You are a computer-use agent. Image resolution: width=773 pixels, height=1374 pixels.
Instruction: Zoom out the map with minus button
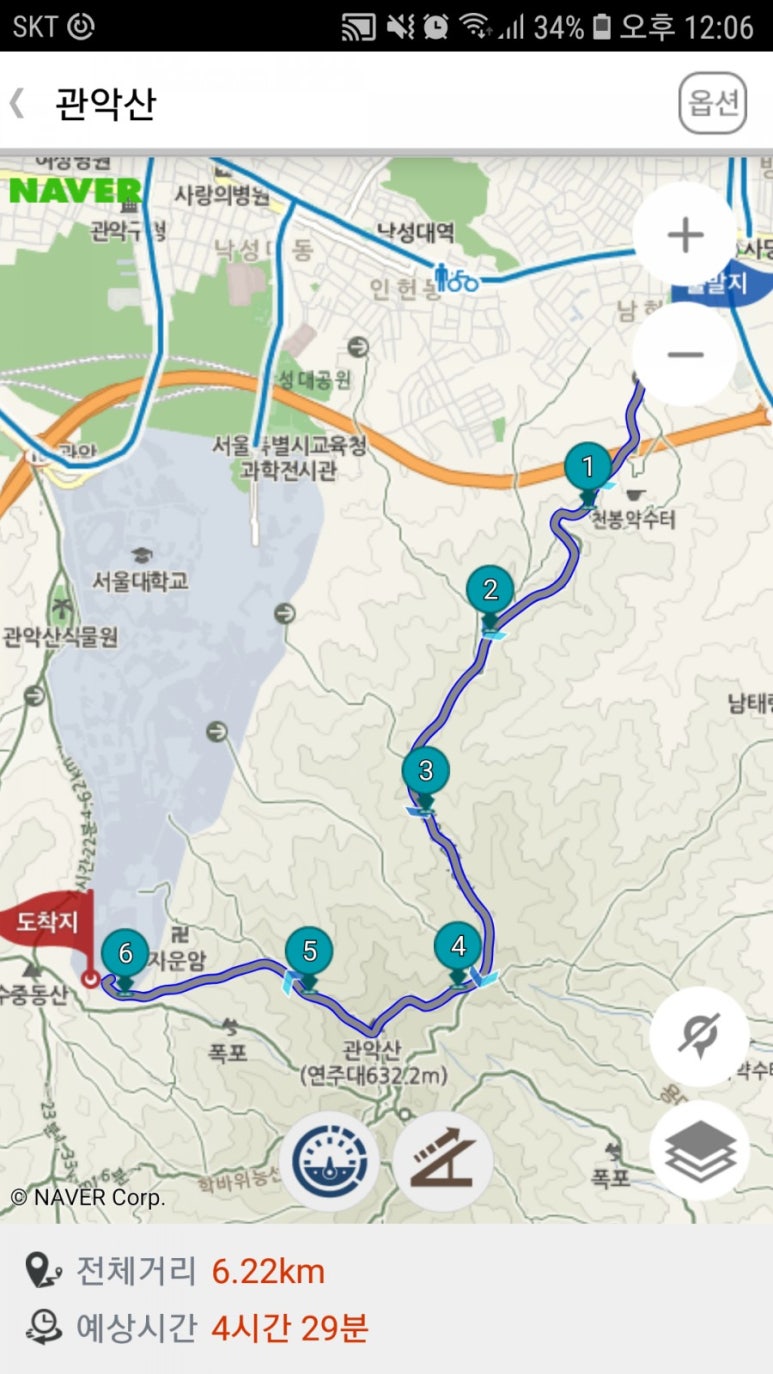click(685, 354)
